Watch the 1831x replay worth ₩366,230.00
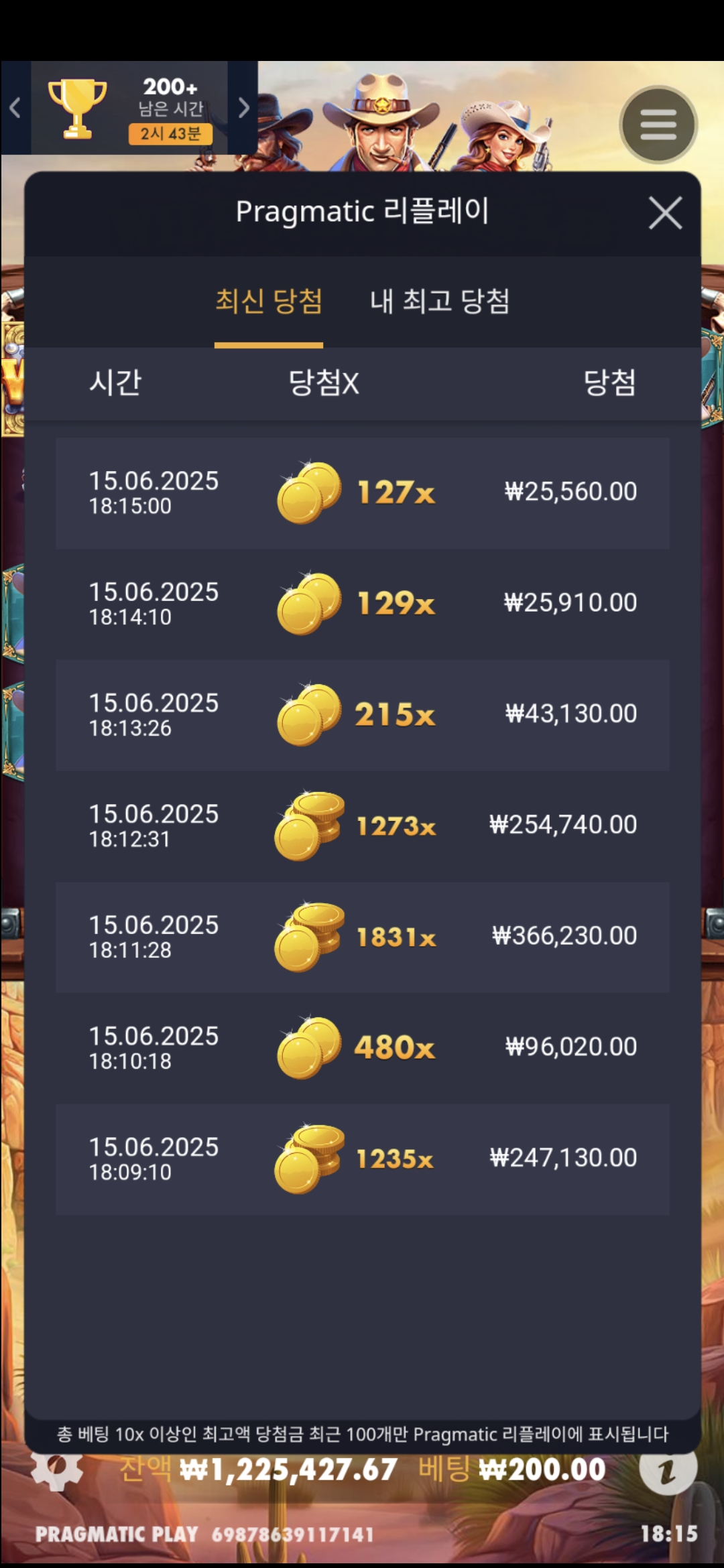Image resolution: width=724 pixels, height=1568 pixels. [362, 937]
